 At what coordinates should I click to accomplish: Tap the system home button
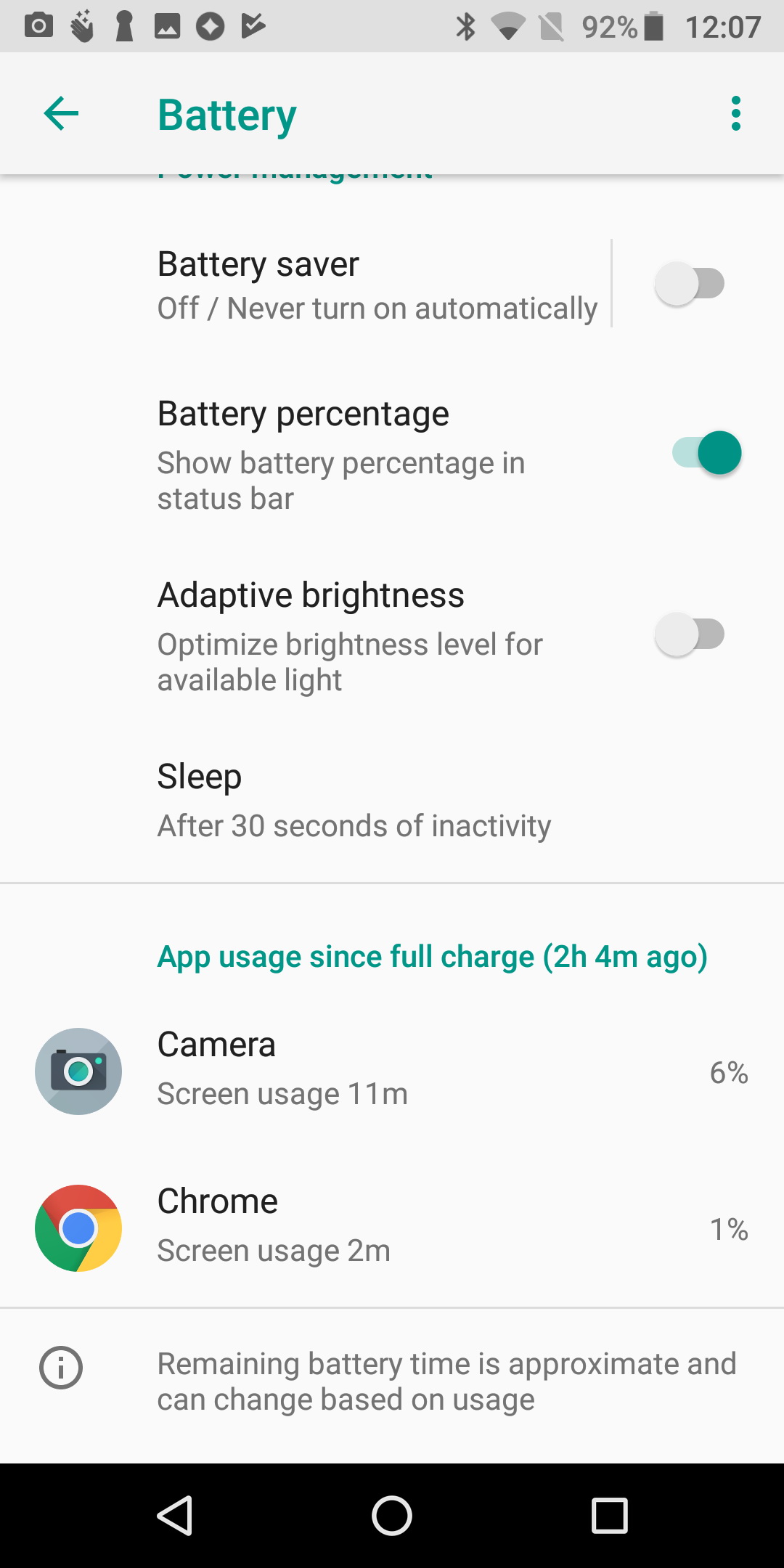click(392, 1516)
